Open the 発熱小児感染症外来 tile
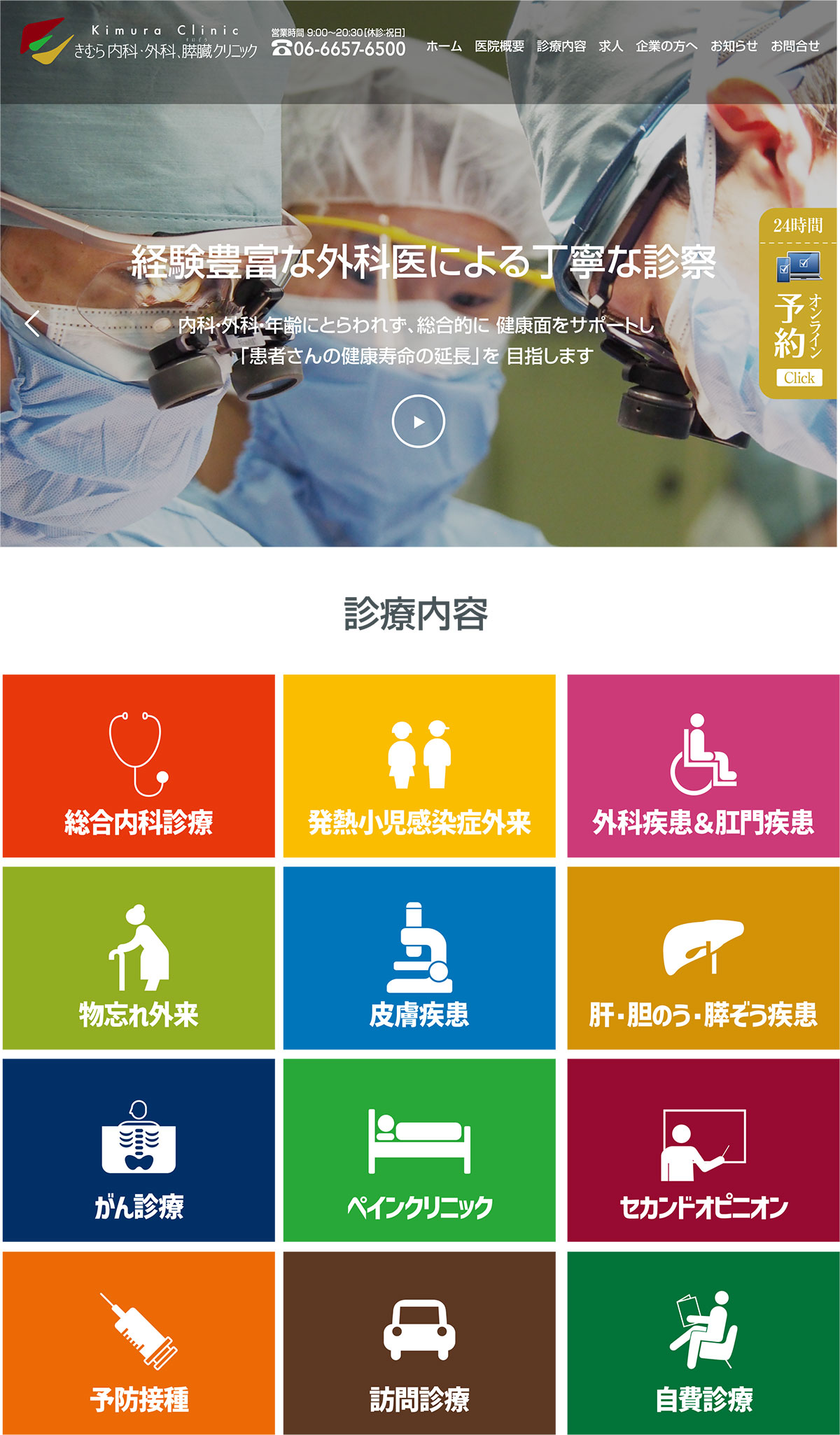840x1435 pixels. pyautogui.click(x=419, y=766)
